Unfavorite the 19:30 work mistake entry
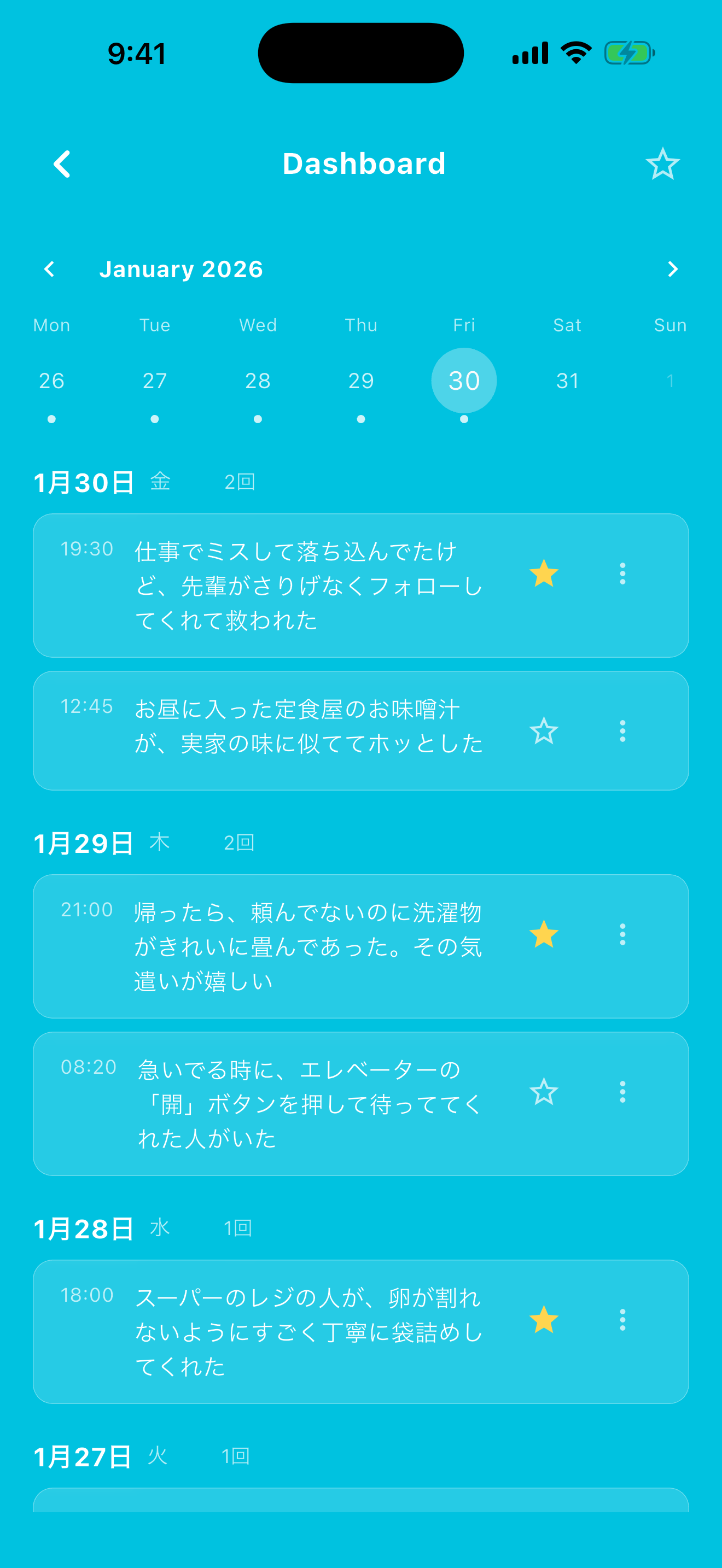The height and width of the screenshot is (1568, 722). [x=544, y=573]
